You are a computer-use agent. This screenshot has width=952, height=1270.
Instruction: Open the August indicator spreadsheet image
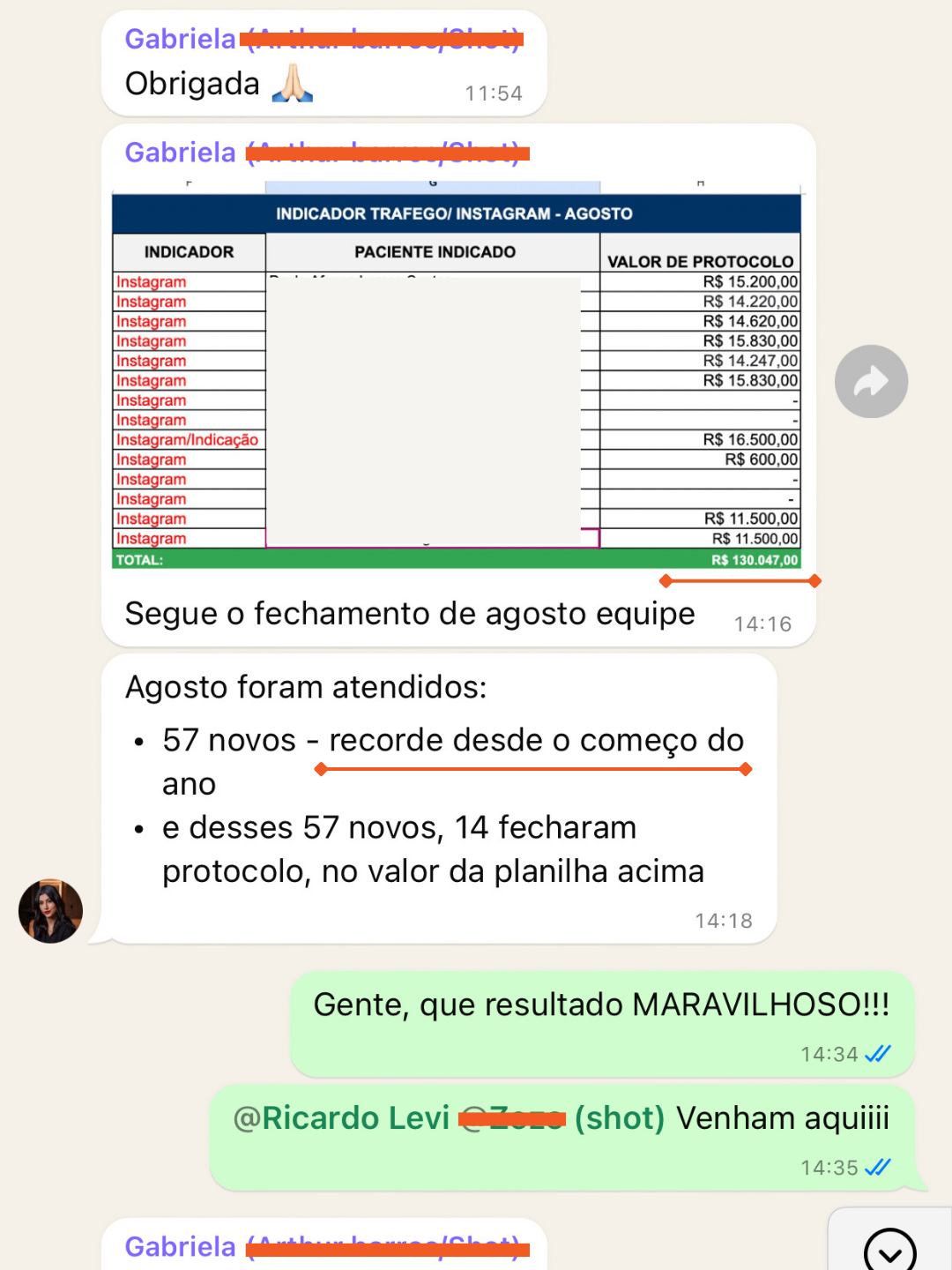pyautogui.click(x=456, y=375)
